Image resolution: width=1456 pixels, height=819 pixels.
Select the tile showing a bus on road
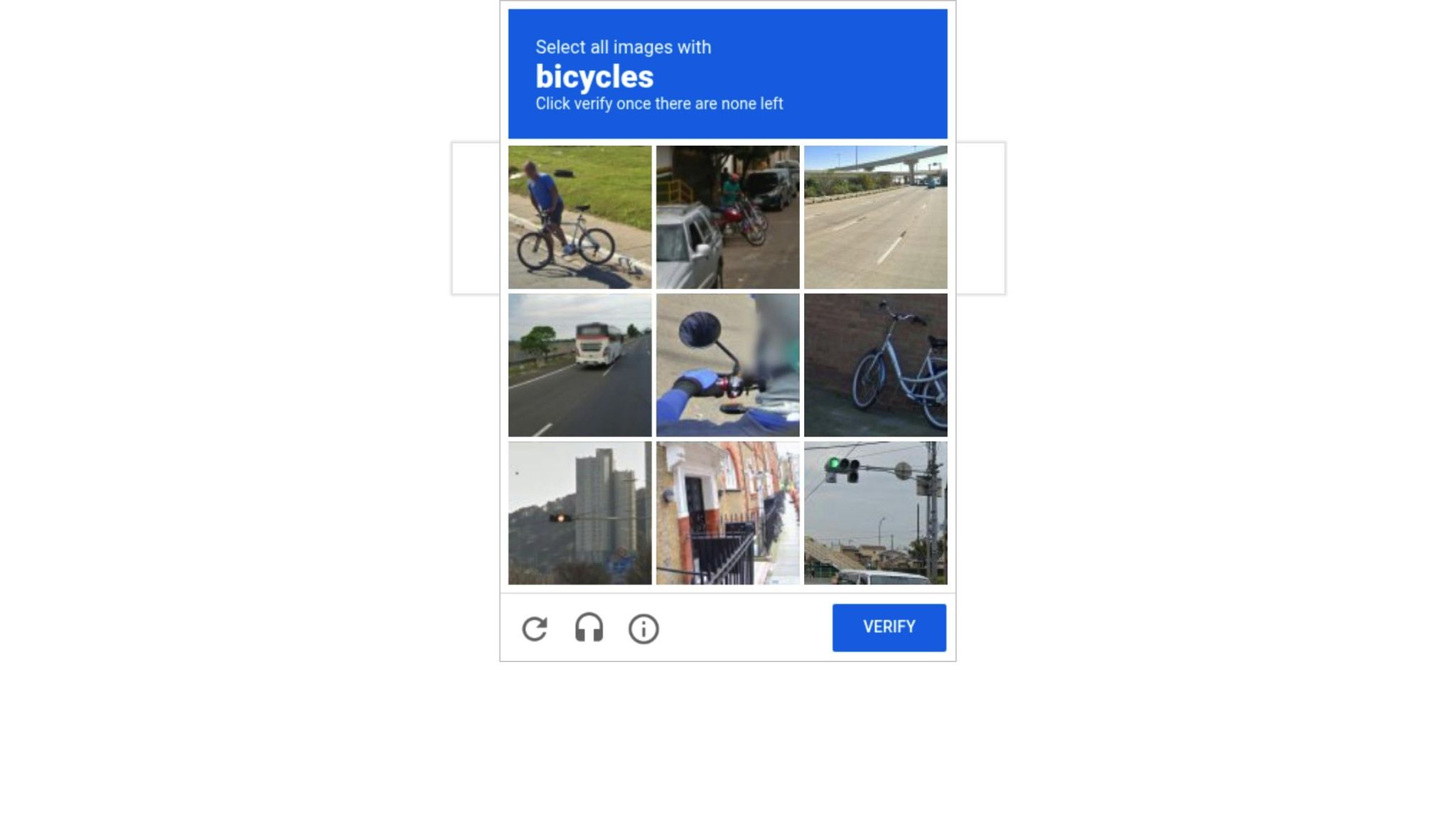(579, 365)
